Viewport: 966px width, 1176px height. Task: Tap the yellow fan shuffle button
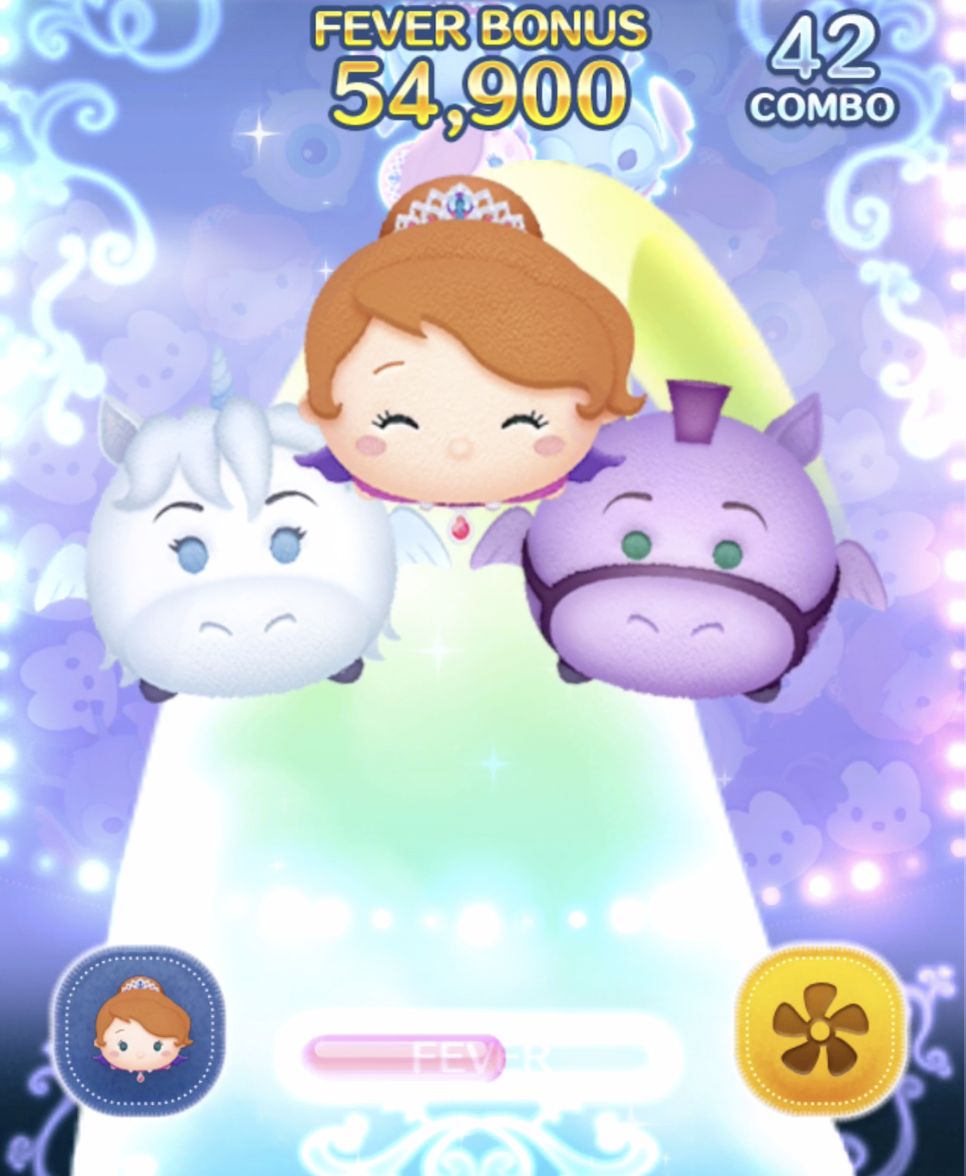pos(820,1030)
